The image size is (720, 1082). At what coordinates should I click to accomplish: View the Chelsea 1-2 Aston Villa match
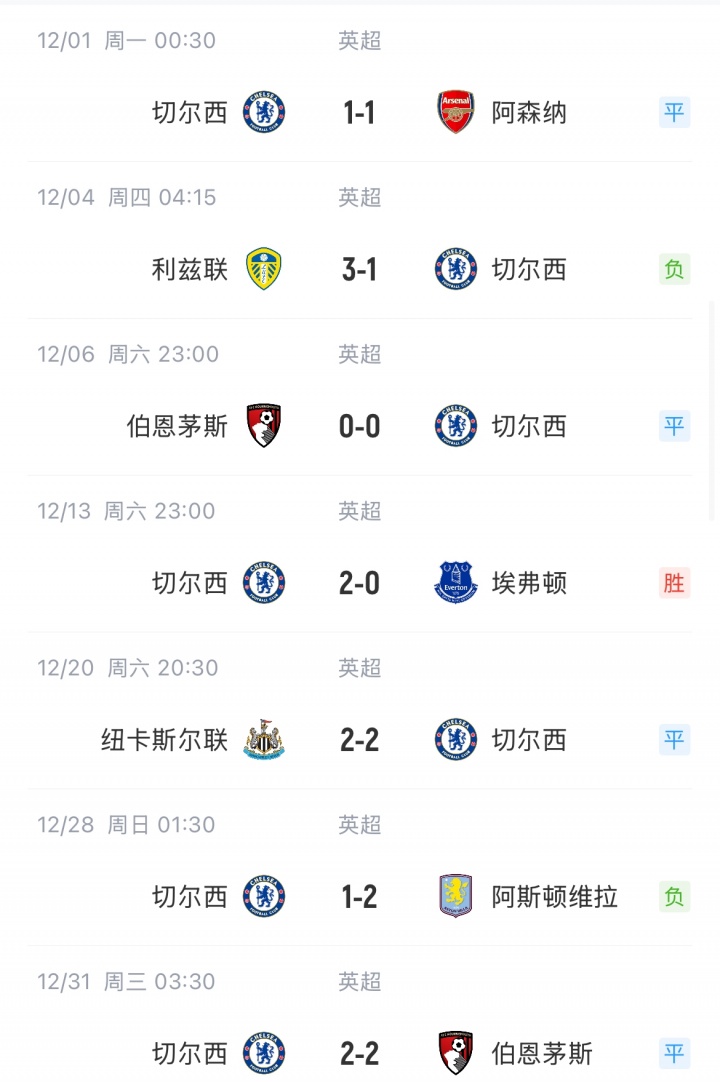coord(359,897)
